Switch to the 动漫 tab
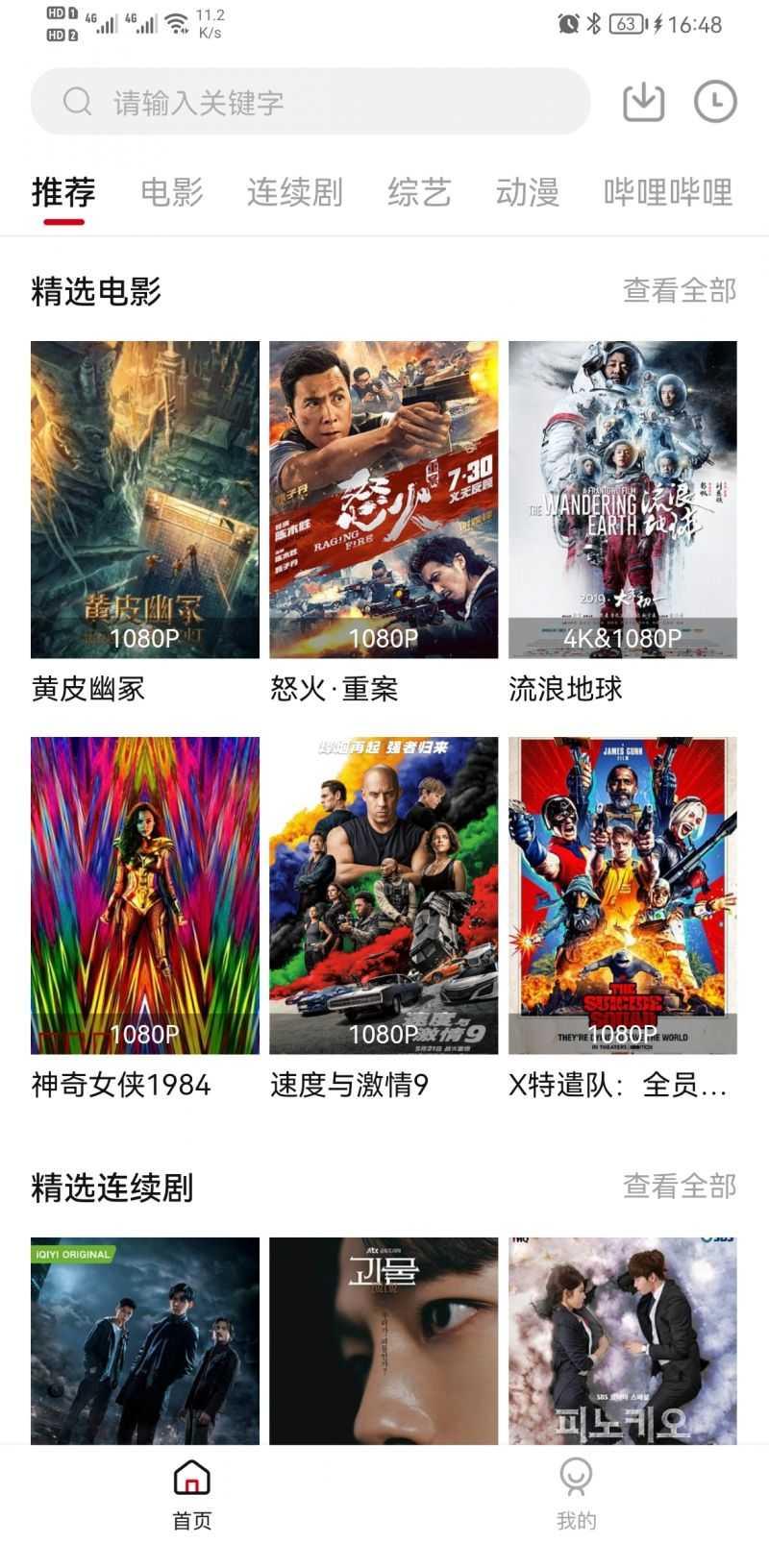 [528, 192]
